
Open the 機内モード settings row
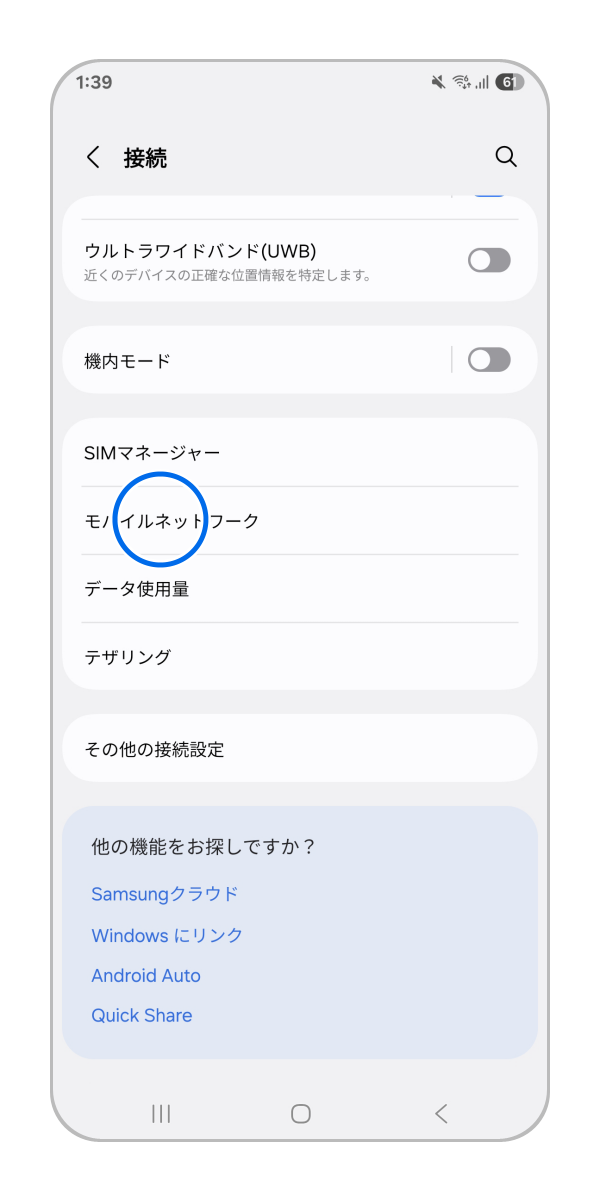pyautogui.click(x=256, y=360)
